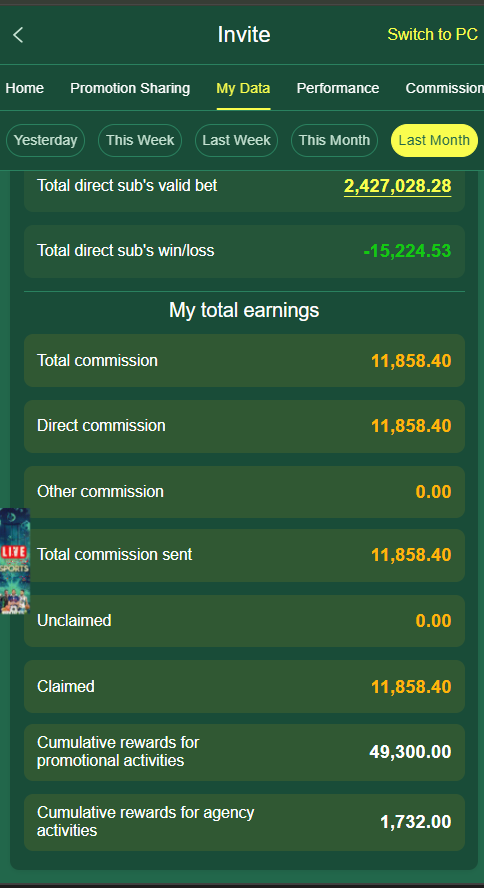The height and width of the screenshot is (888, 484).
Task: Go back using the header arrow
Action: coord(18,35)
